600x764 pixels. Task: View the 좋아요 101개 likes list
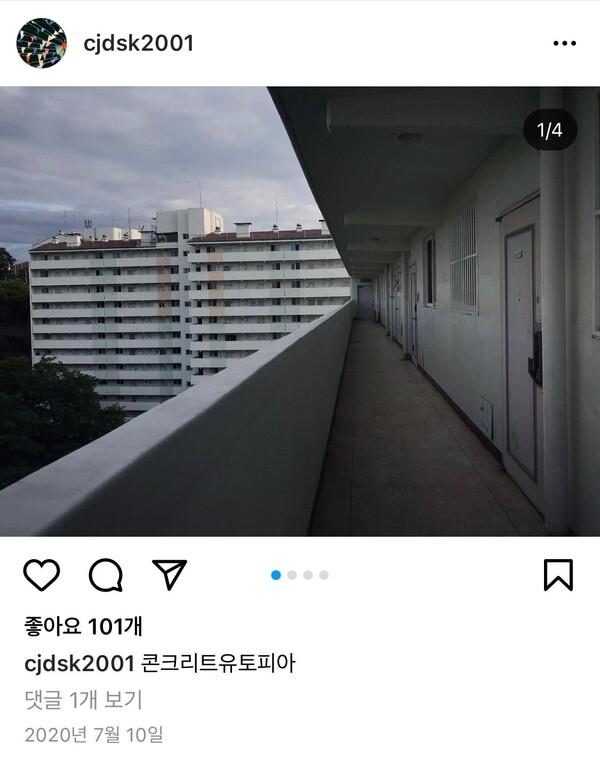pos(83,627)
